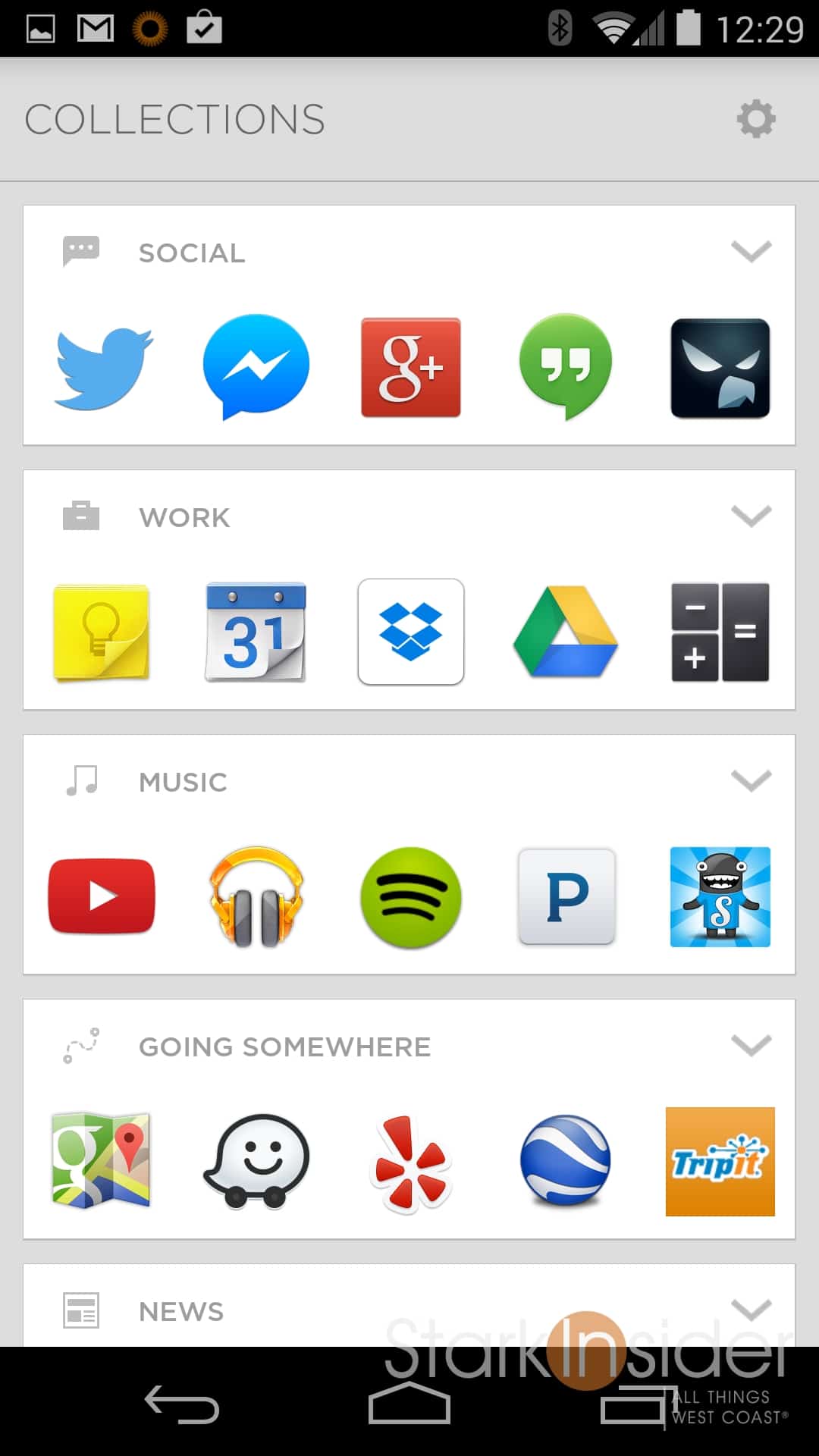Expand the Music collection chevron
The image size is (819, 1456).
click(751, 780)
